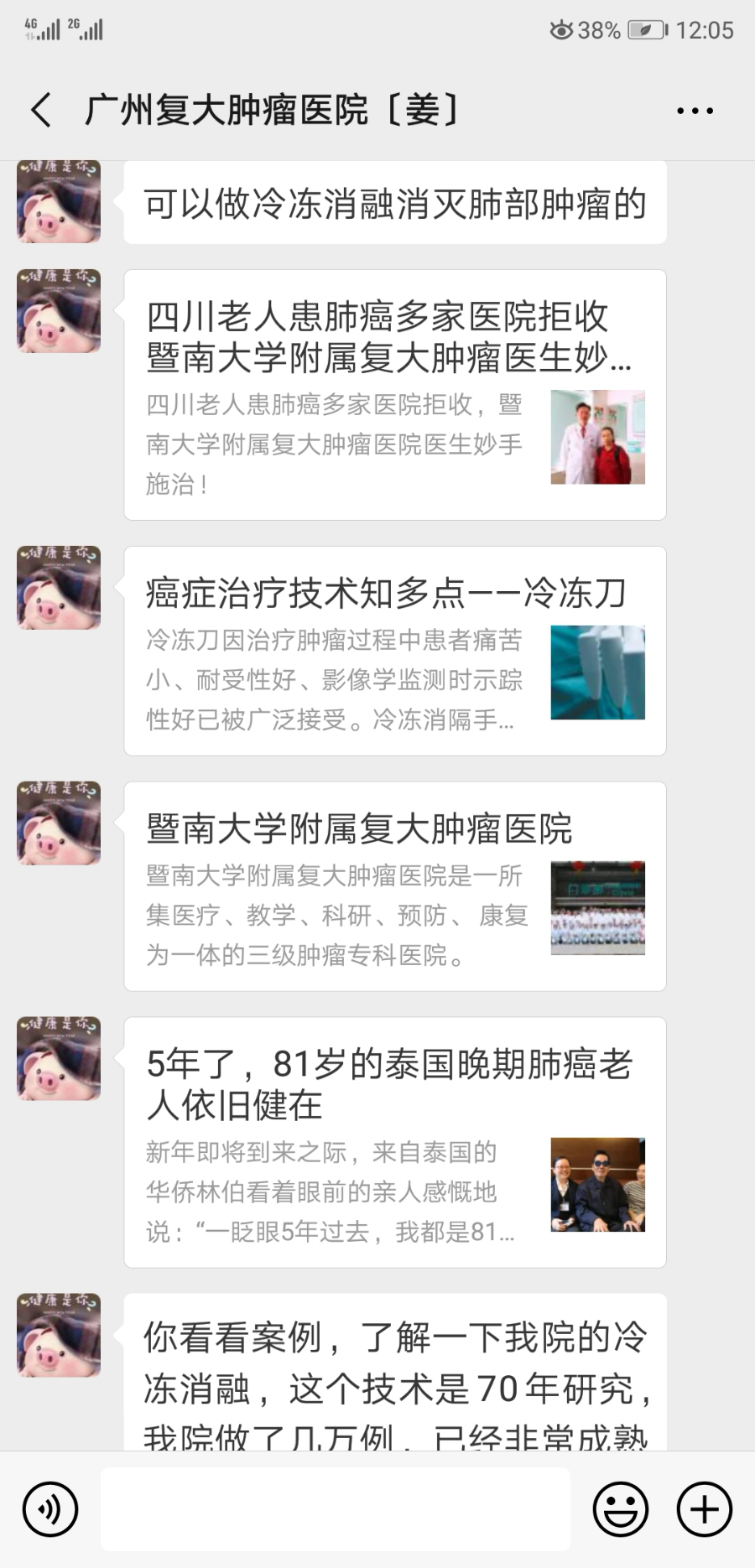Viewport: 755px width, 1568px height.
Task: Switch to voice message input
Action: pyautogui.click(x=50, y=1509)
